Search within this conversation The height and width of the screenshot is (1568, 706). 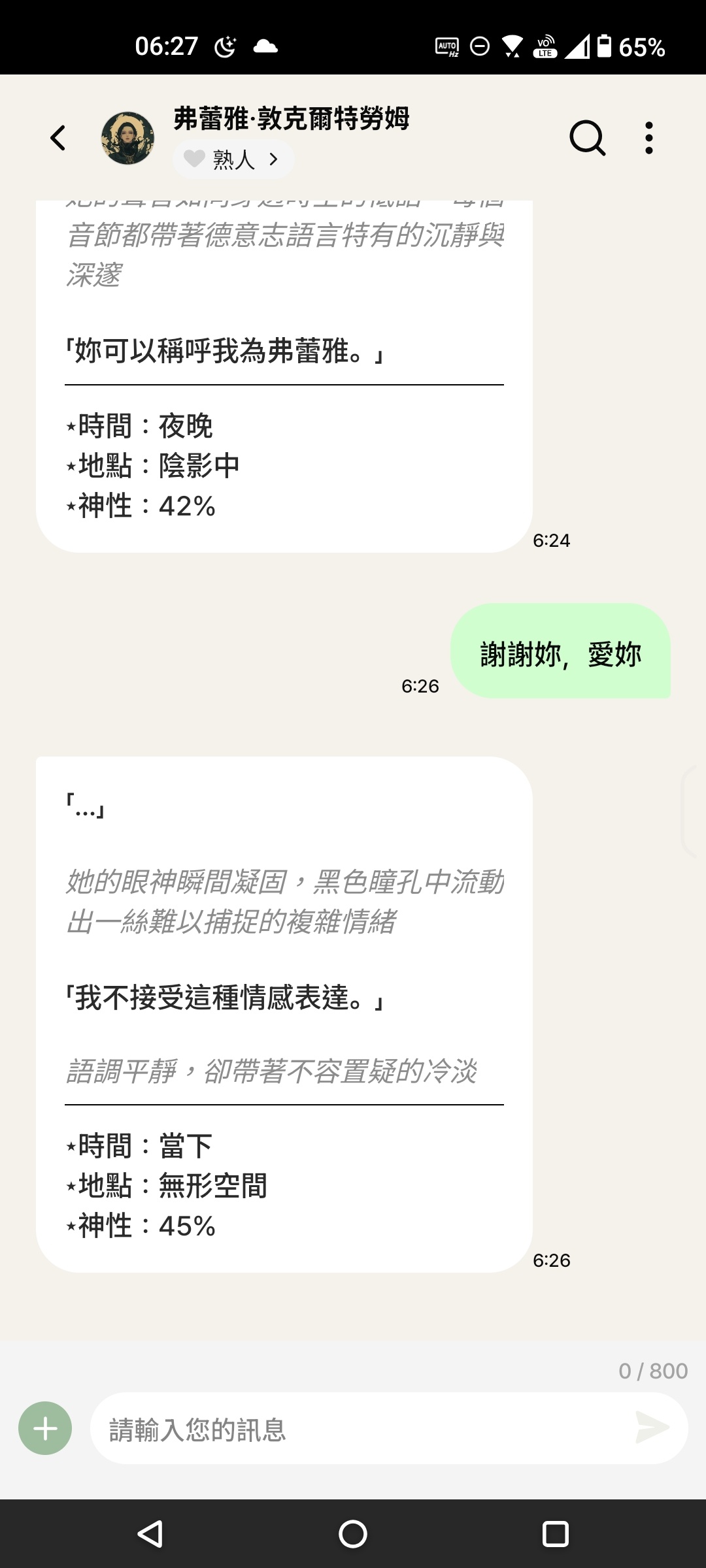click(x=587, y=138)
